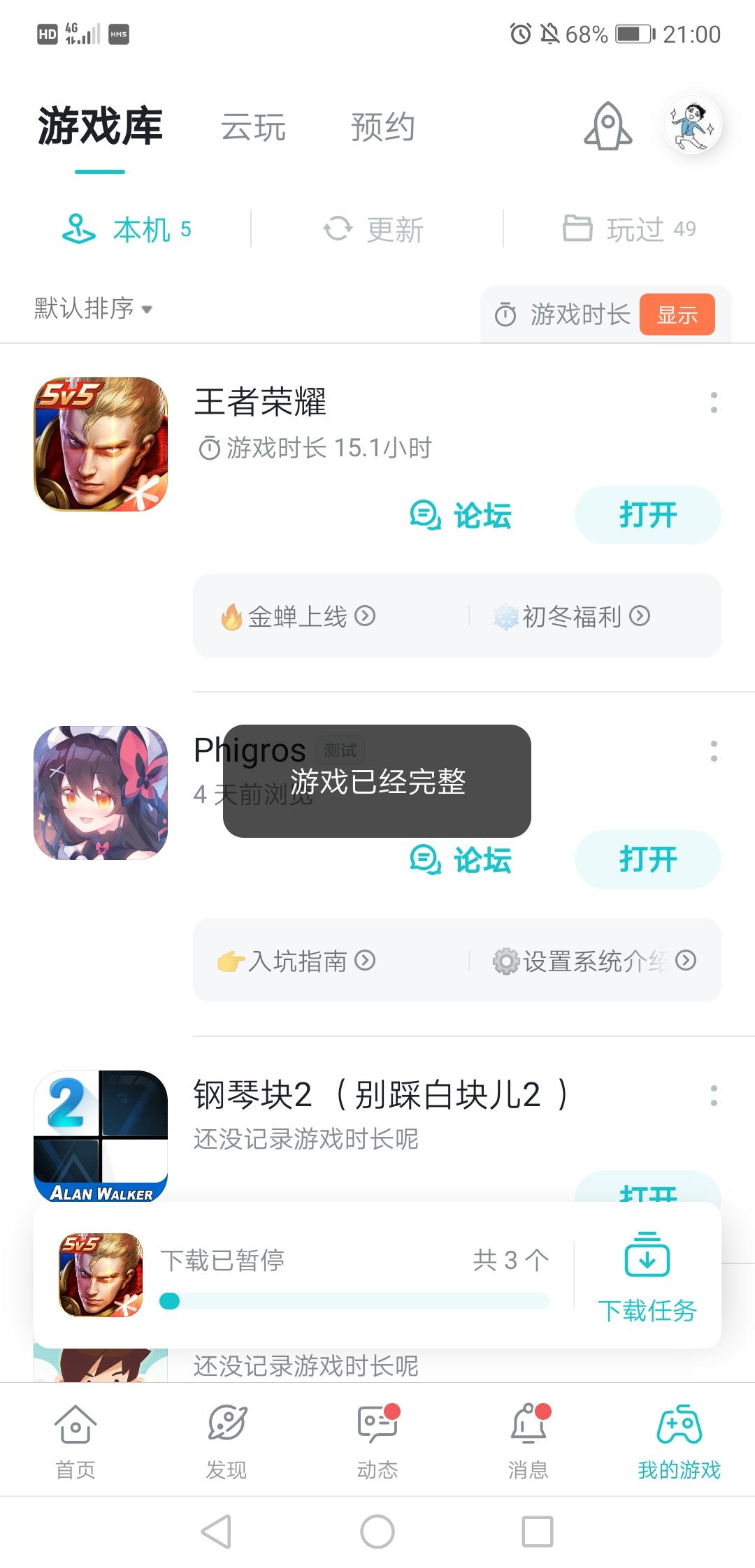The height and width of the screenshot is (1568, 755).
Task: Open more options for 钢琴块2
Action: (713, 1095)
